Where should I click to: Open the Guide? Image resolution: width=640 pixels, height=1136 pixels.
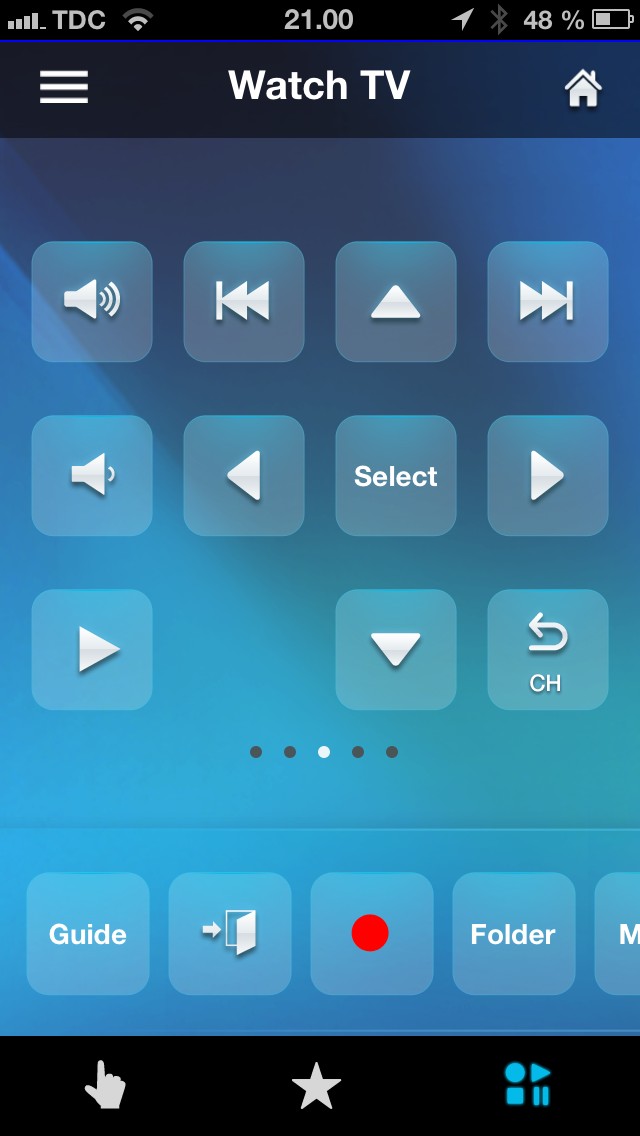[88, 933]
